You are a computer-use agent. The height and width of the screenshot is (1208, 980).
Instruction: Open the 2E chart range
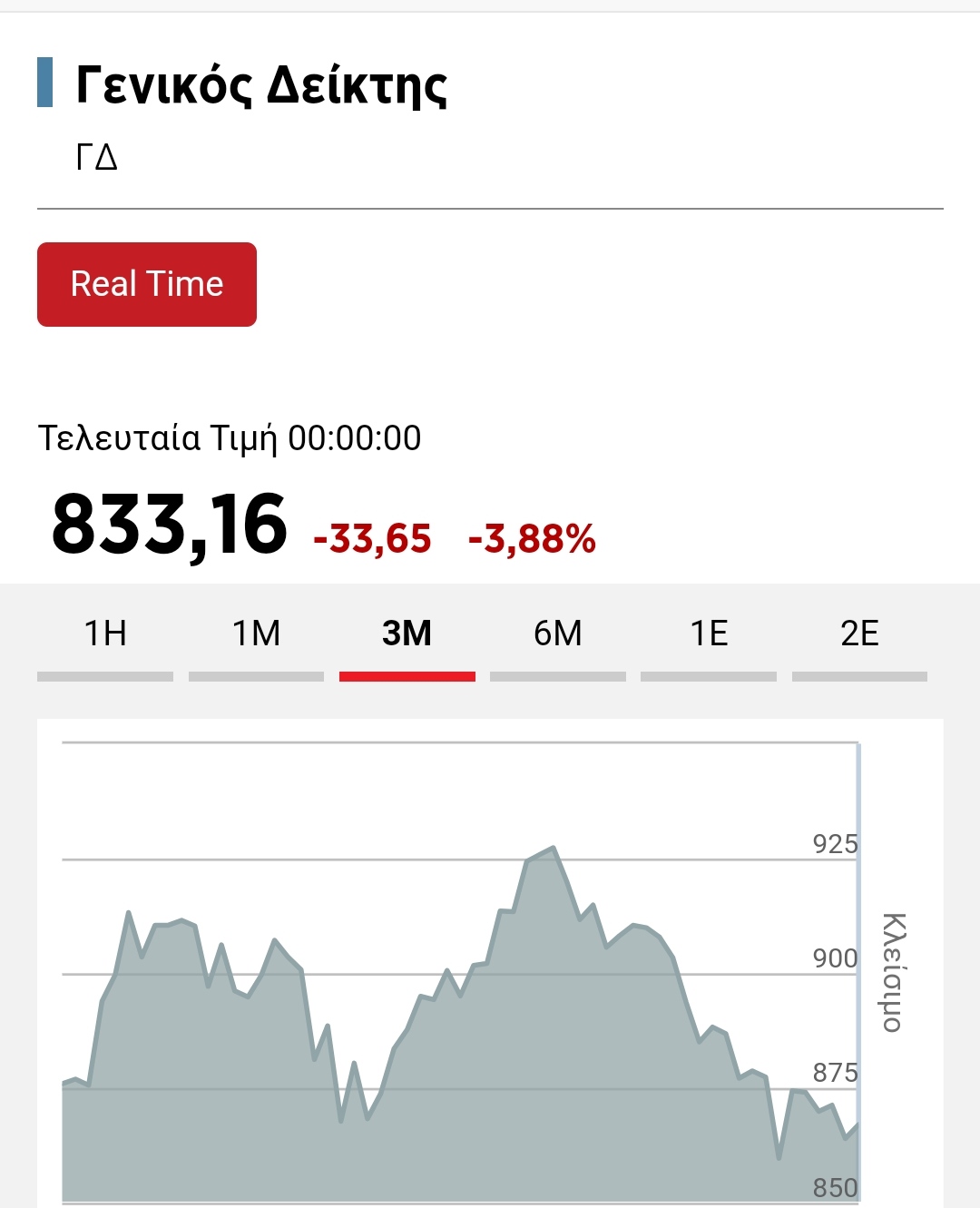(859, 634)
